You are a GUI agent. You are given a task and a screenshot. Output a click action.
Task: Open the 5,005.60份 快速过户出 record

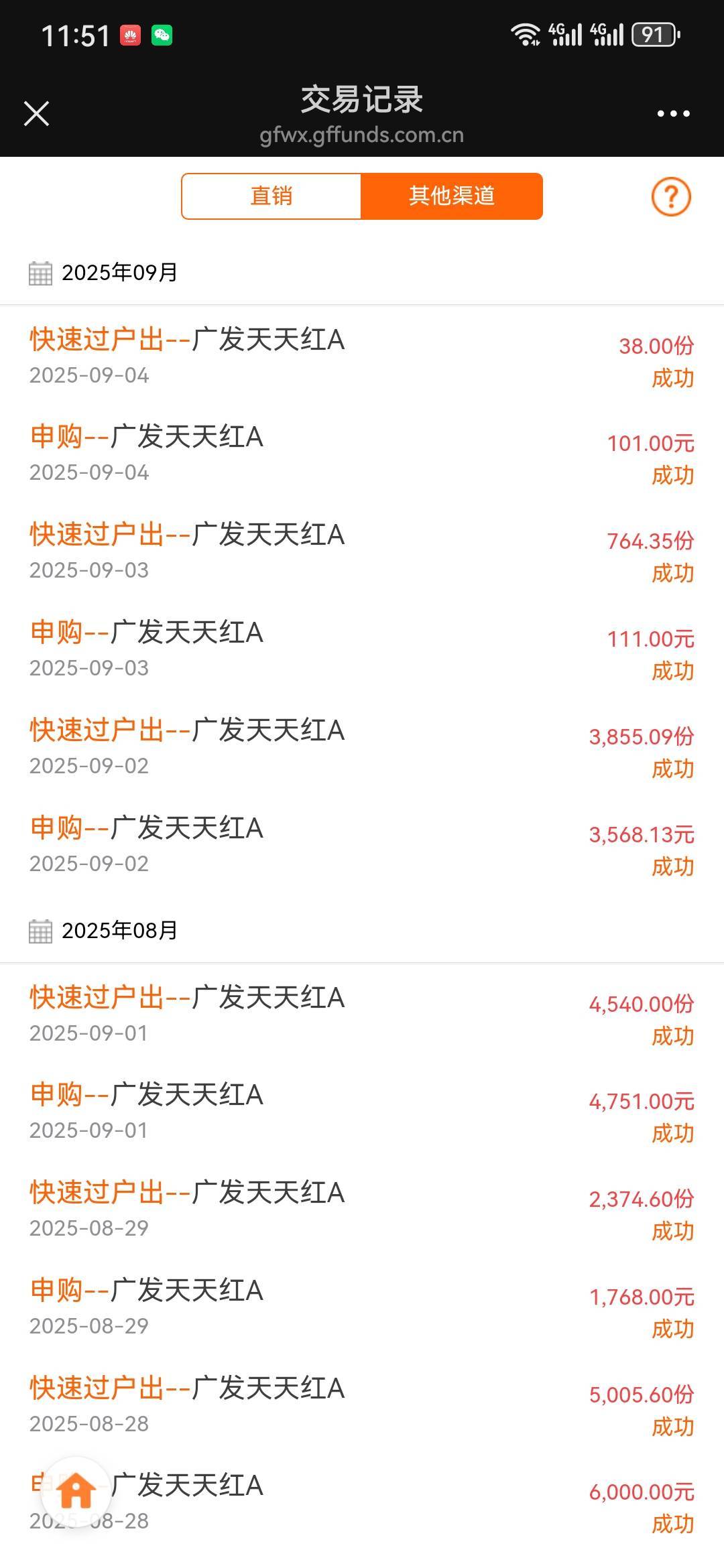point(362,1404)
